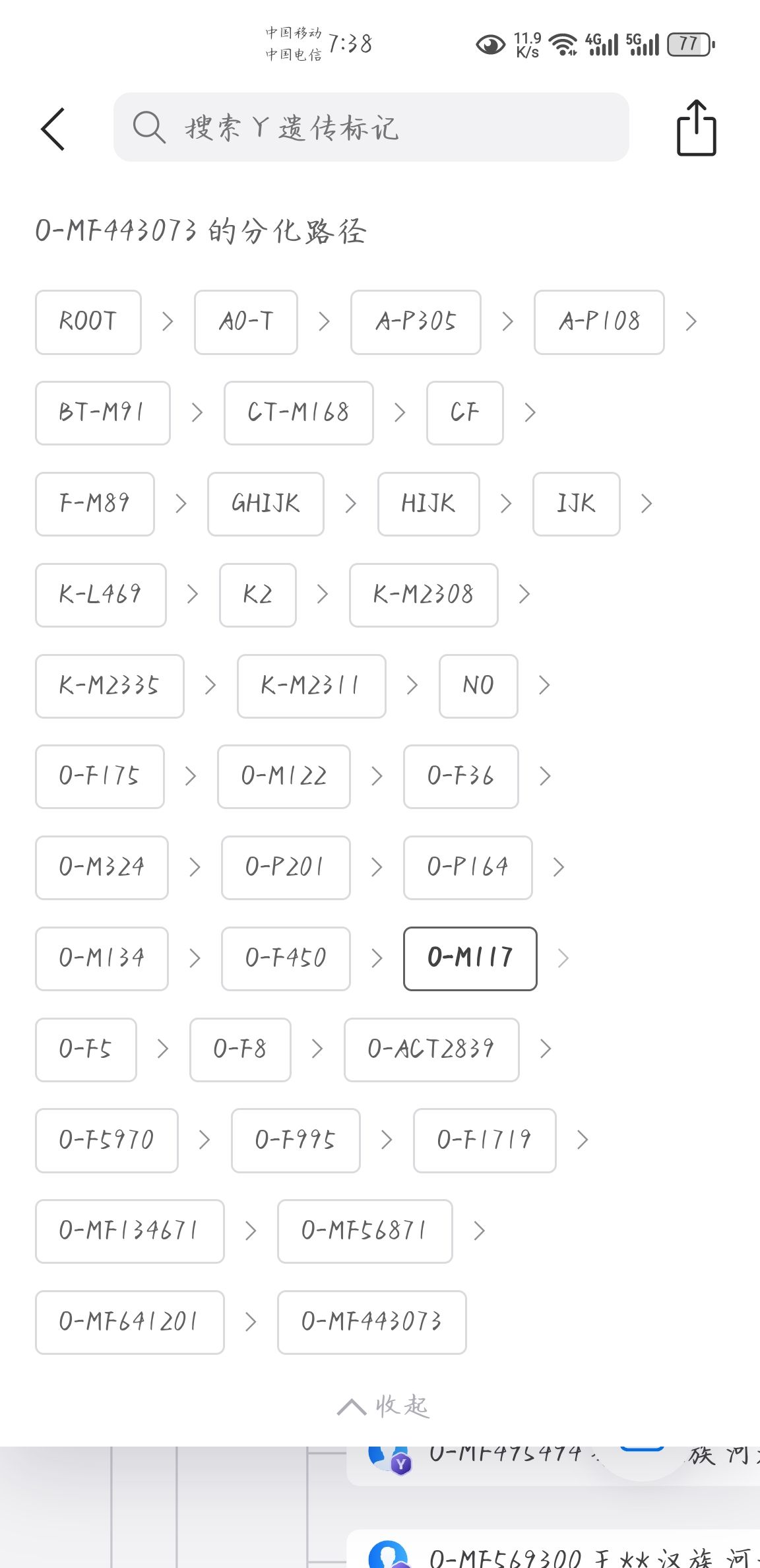
Task: Select the O-MF443073 final chip
Action: pos(372,1323)
